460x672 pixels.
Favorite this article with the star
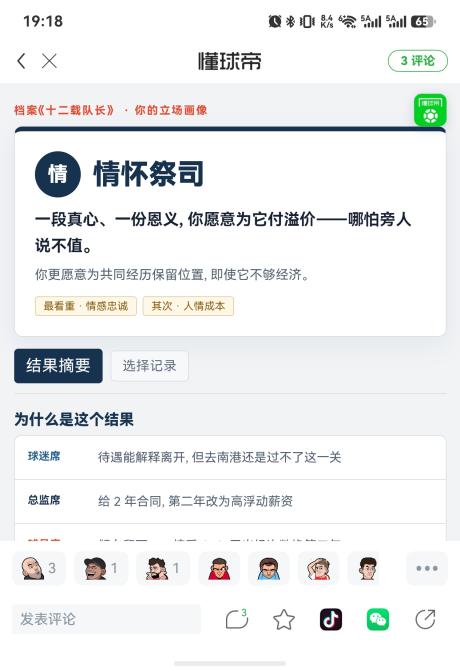click(284, 619)
